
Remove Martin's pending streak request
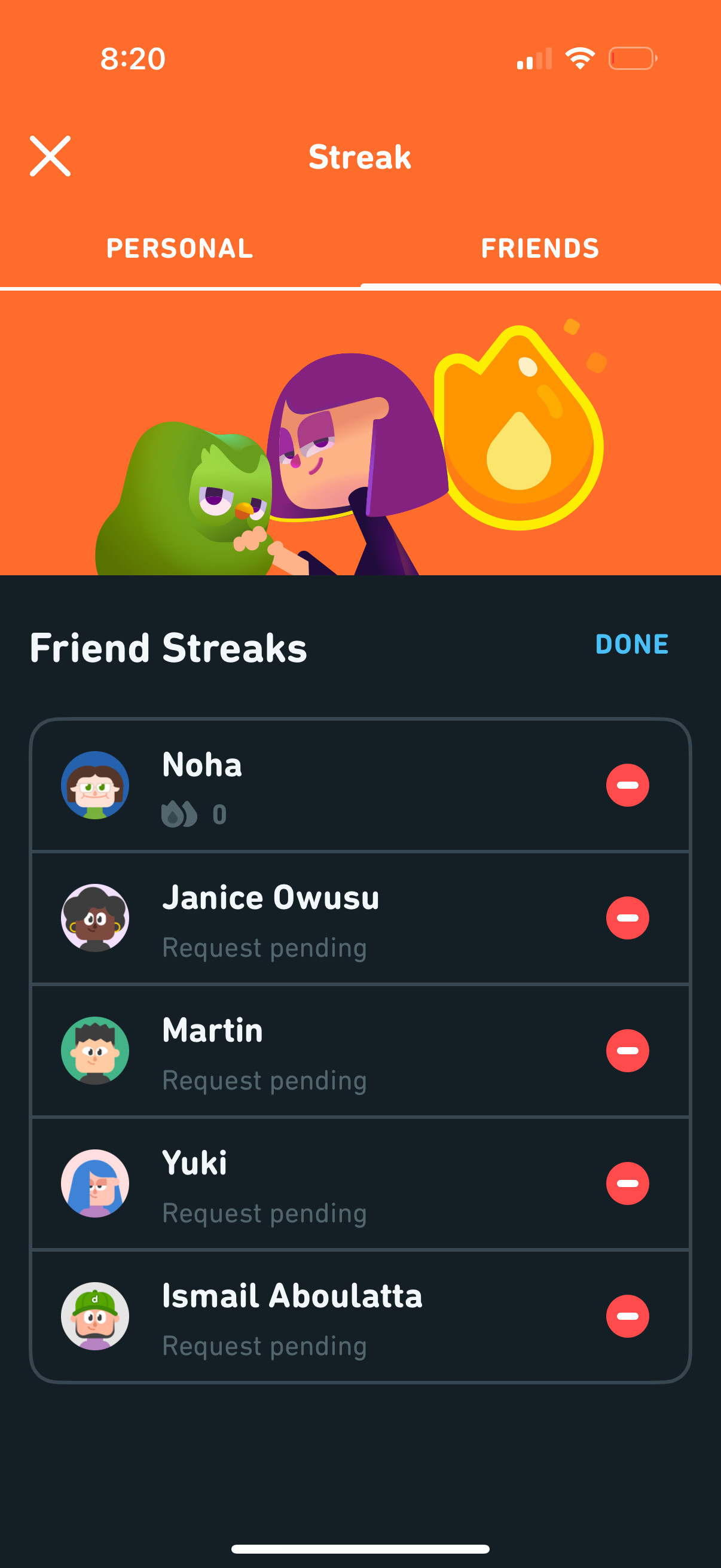(627, 1052)
